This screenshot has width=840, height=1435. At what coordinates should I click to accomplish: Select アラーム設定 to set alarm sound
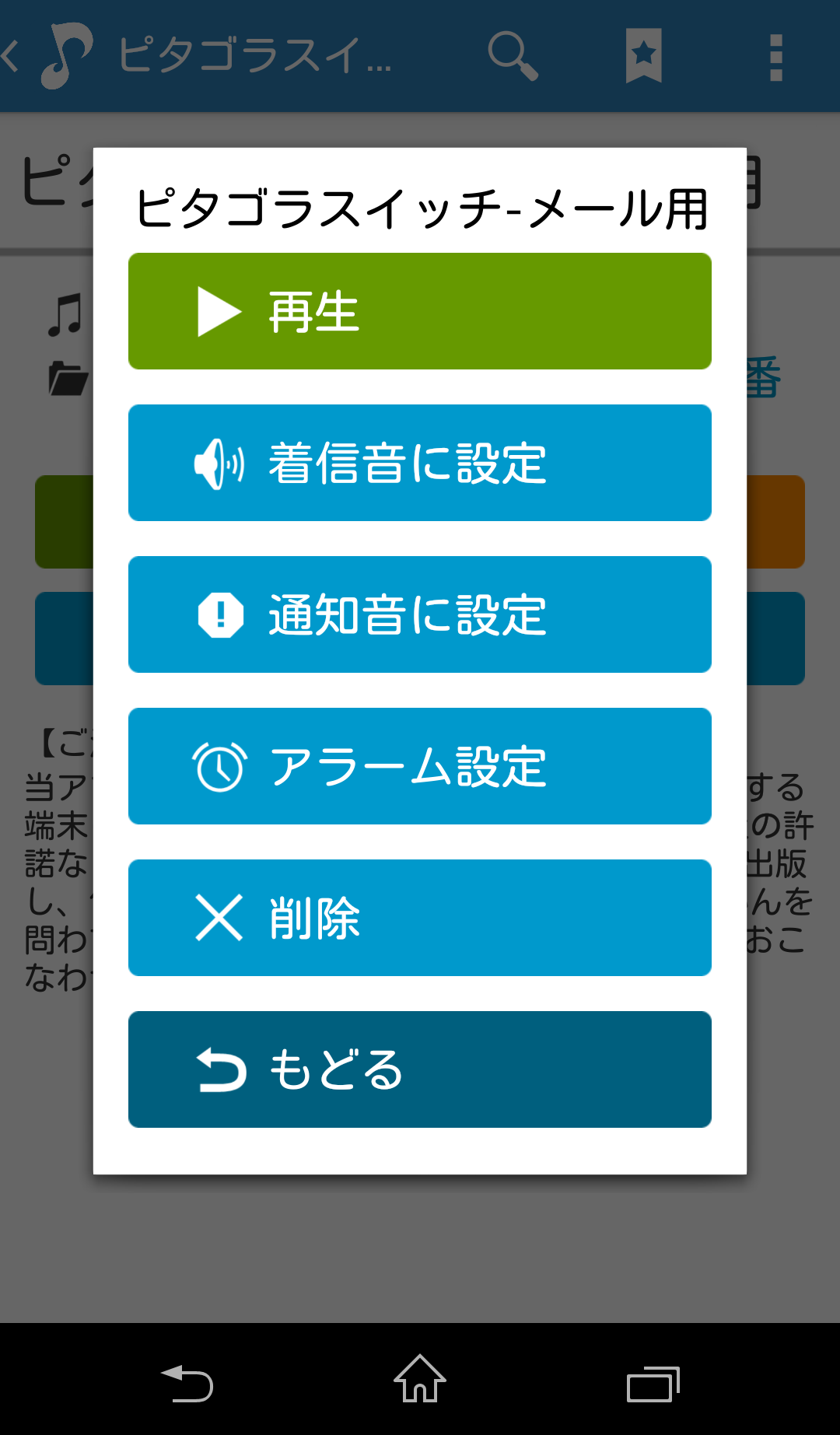coord(420,766)
